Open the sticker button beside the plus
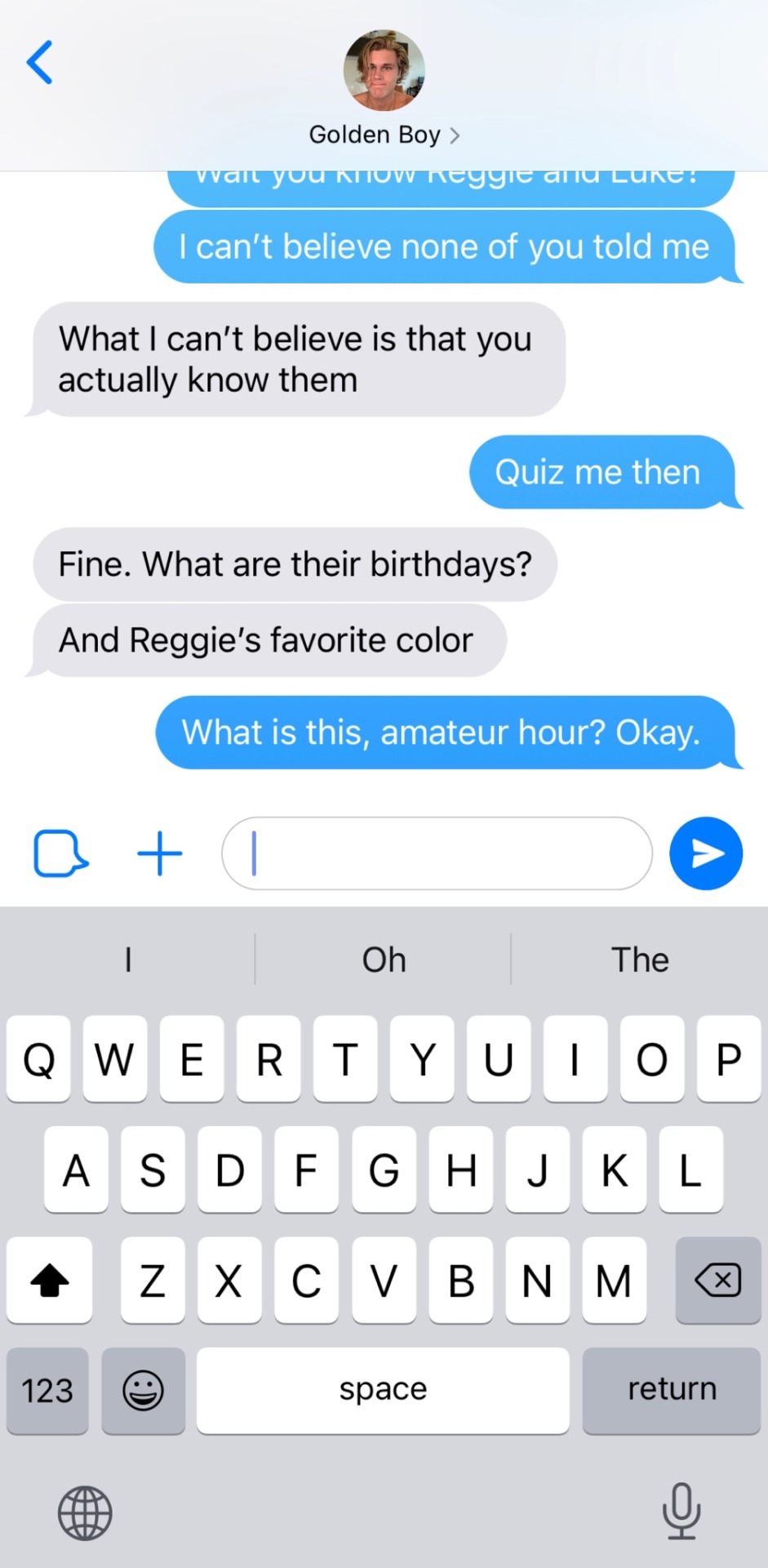This screenshot has height=1568, width=768. [60, 853]
